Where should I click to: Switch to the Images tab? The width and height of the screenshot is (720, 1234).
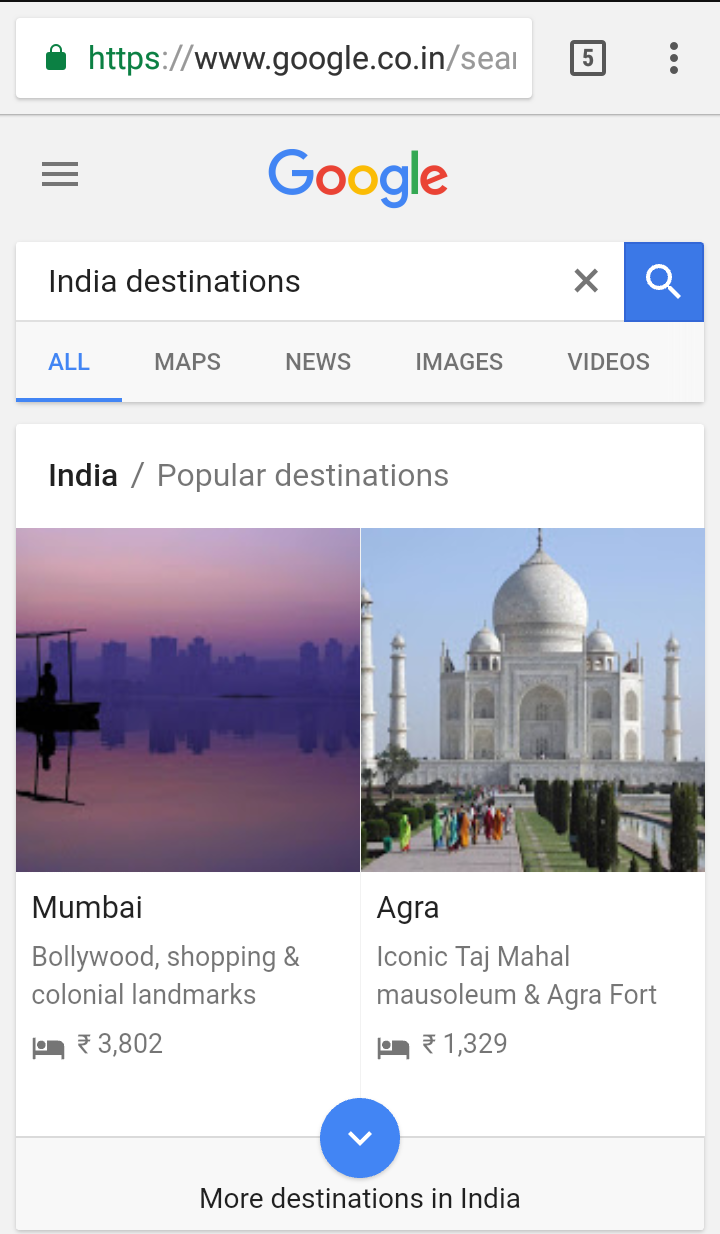coord(459,362)
